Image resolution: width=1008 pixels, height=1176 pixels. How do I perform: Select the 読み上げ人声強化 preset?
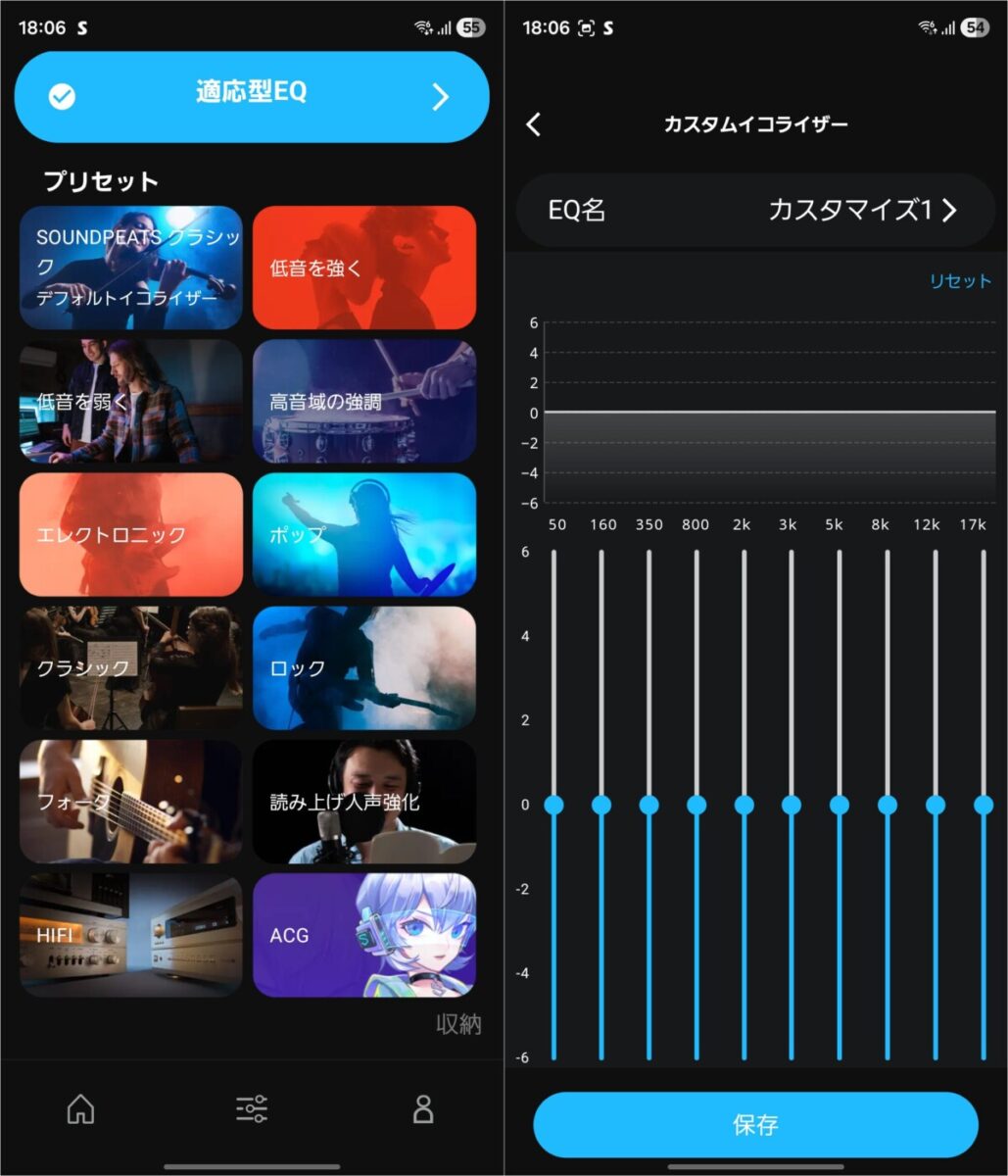364,802
